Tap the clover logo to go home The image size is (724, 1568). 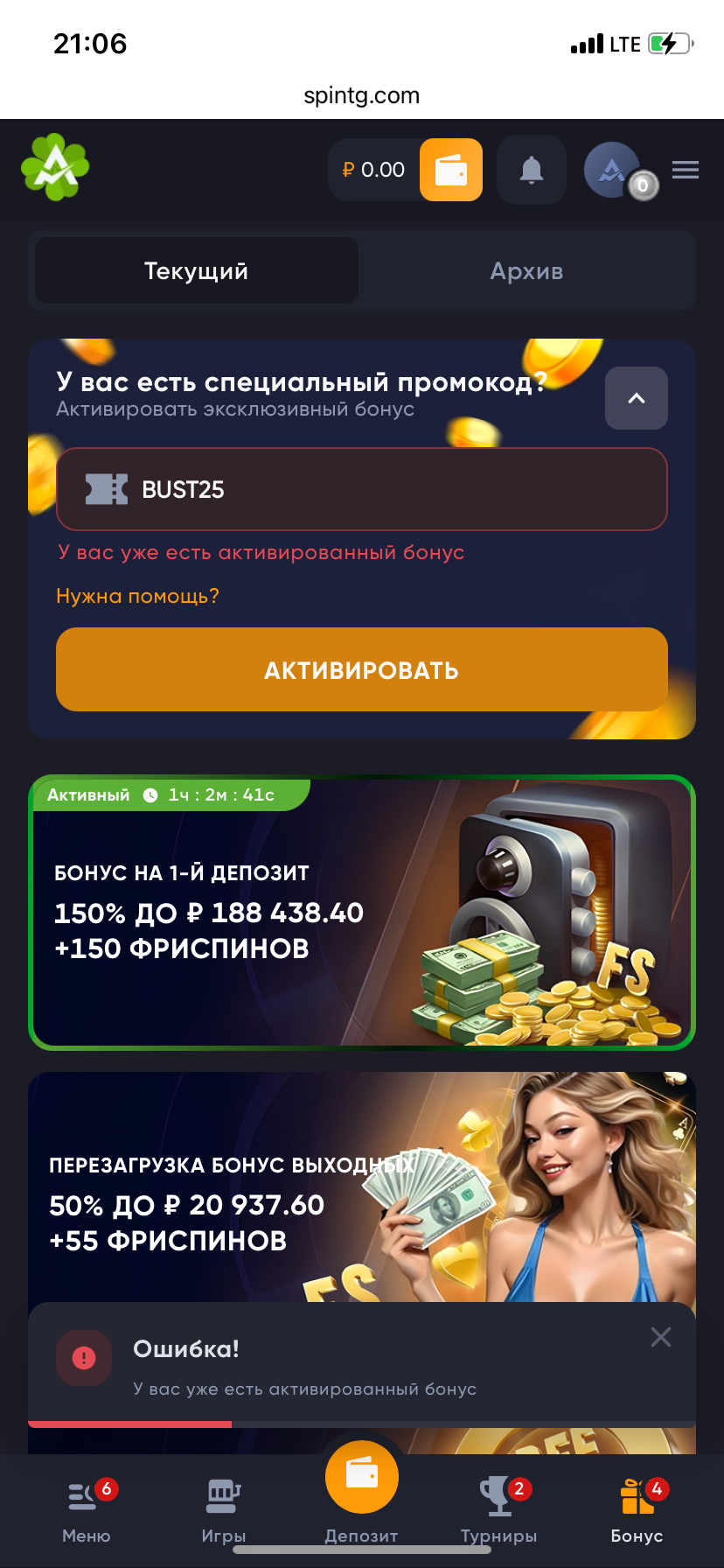point(56,167)
